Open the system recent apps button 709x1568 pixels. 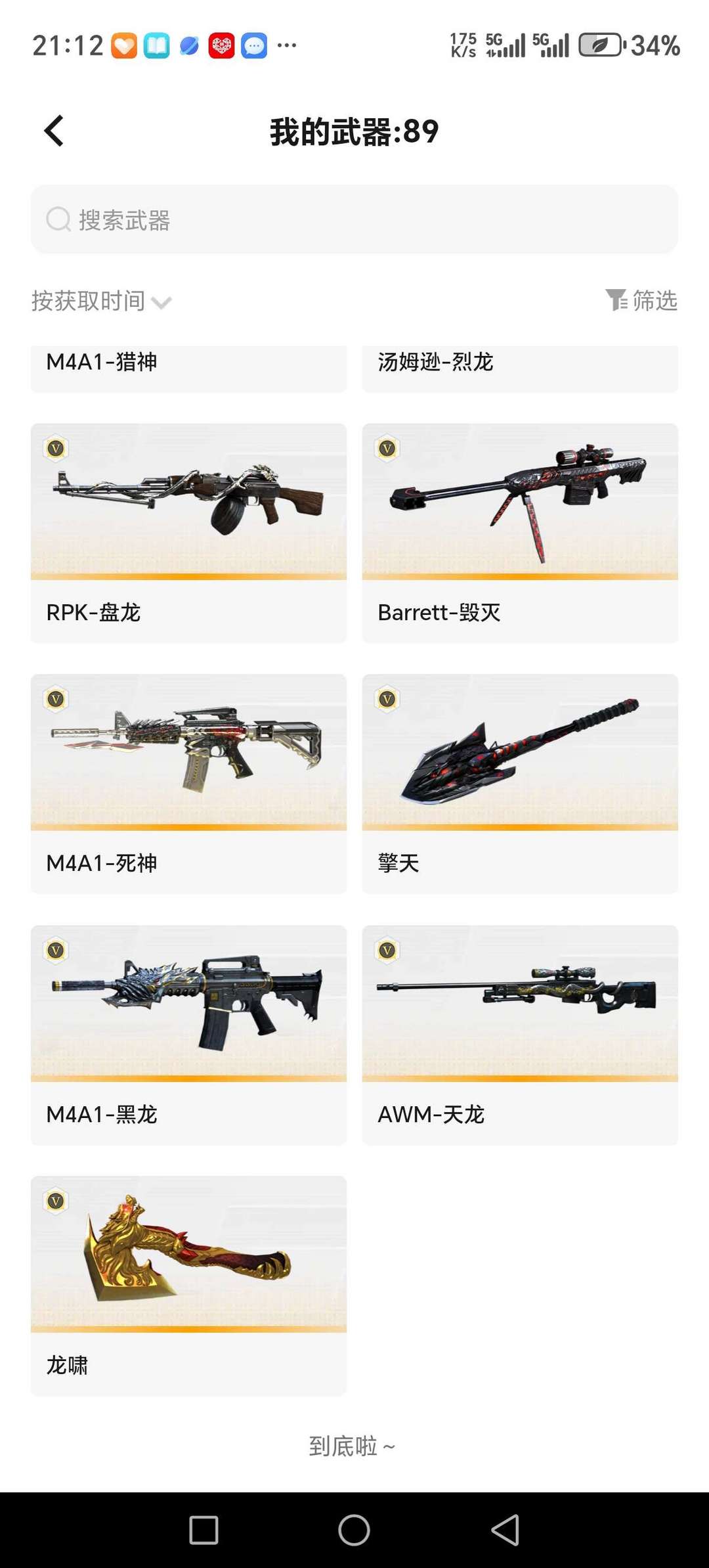(204, 1530)
